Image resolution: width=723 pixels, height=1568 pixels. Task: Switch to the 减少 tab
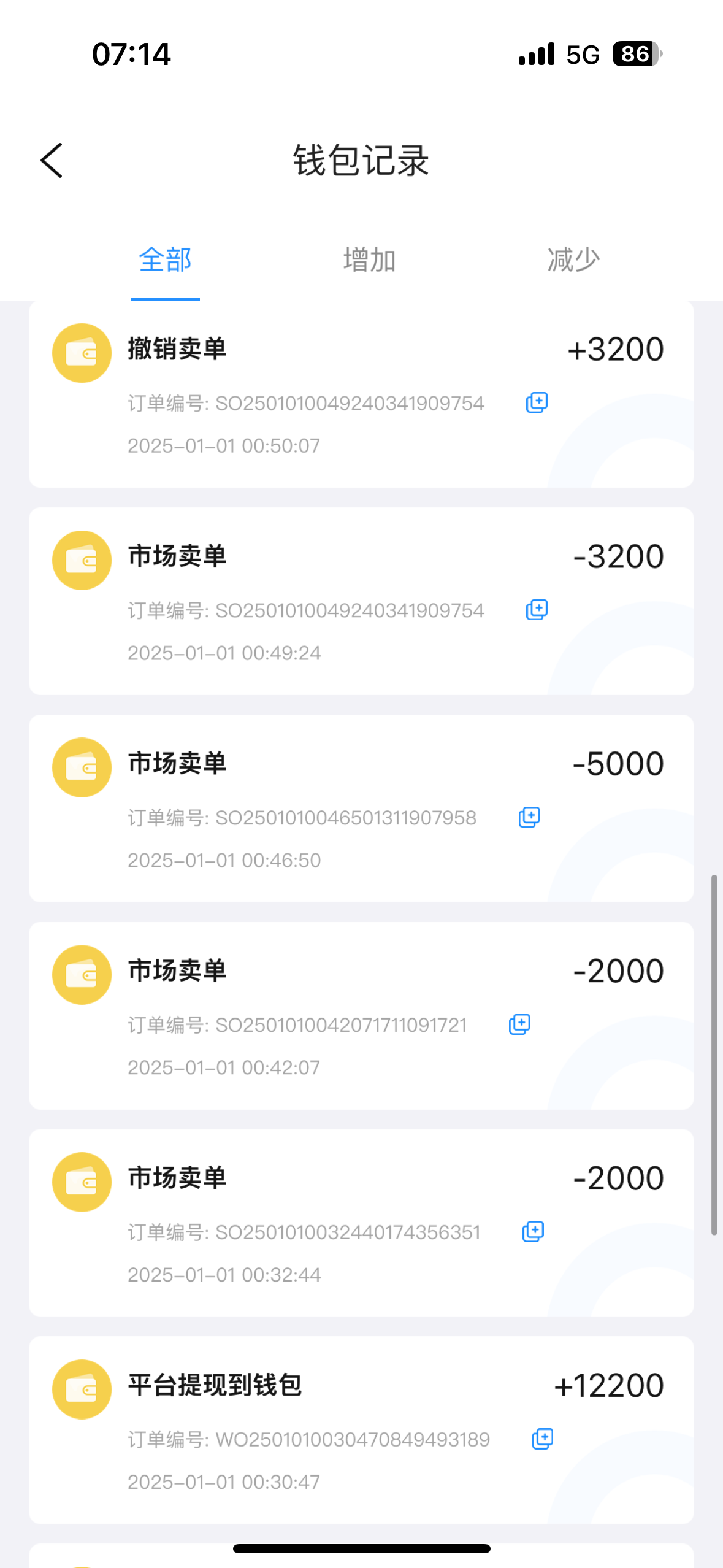click(573, 260)
